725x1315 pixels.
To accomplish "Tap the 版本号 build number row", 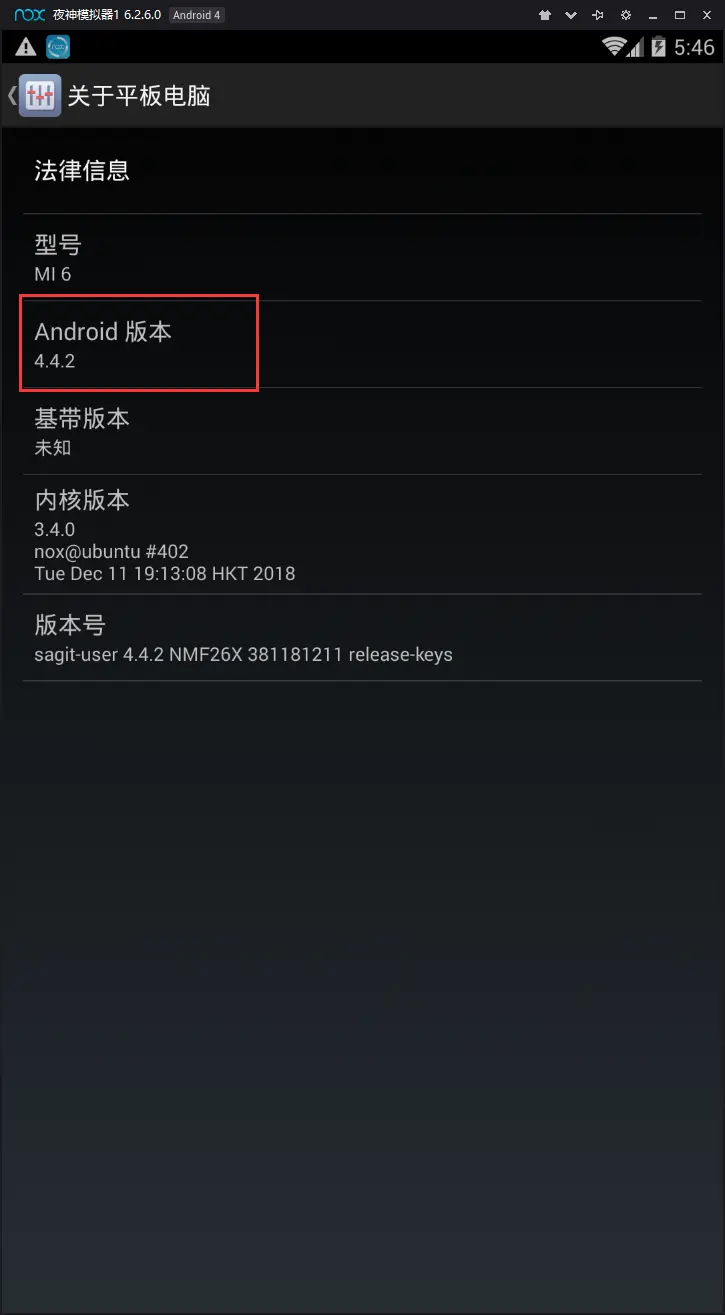I will point(362,638).
